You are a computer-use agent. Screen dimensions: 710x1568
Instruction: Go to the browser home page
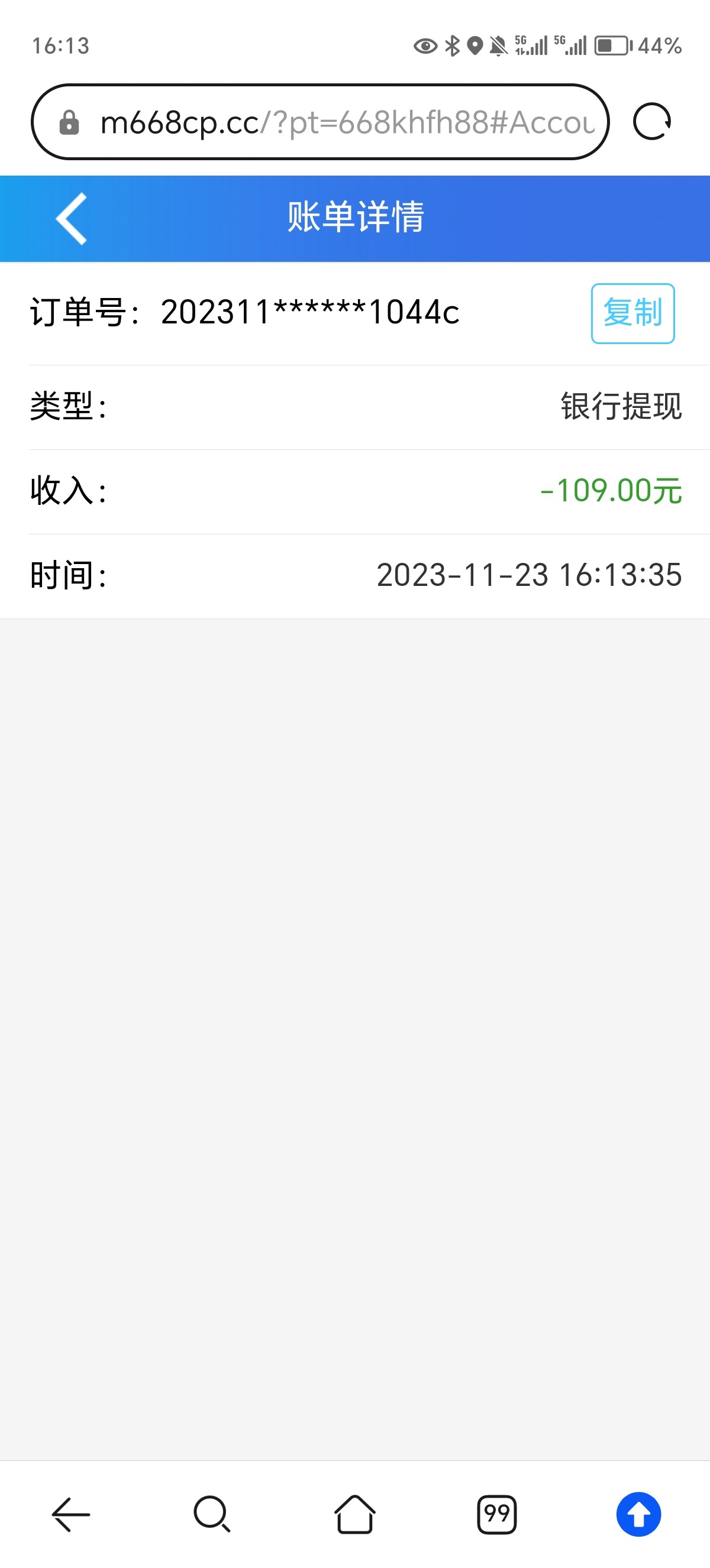[354, 1514]
